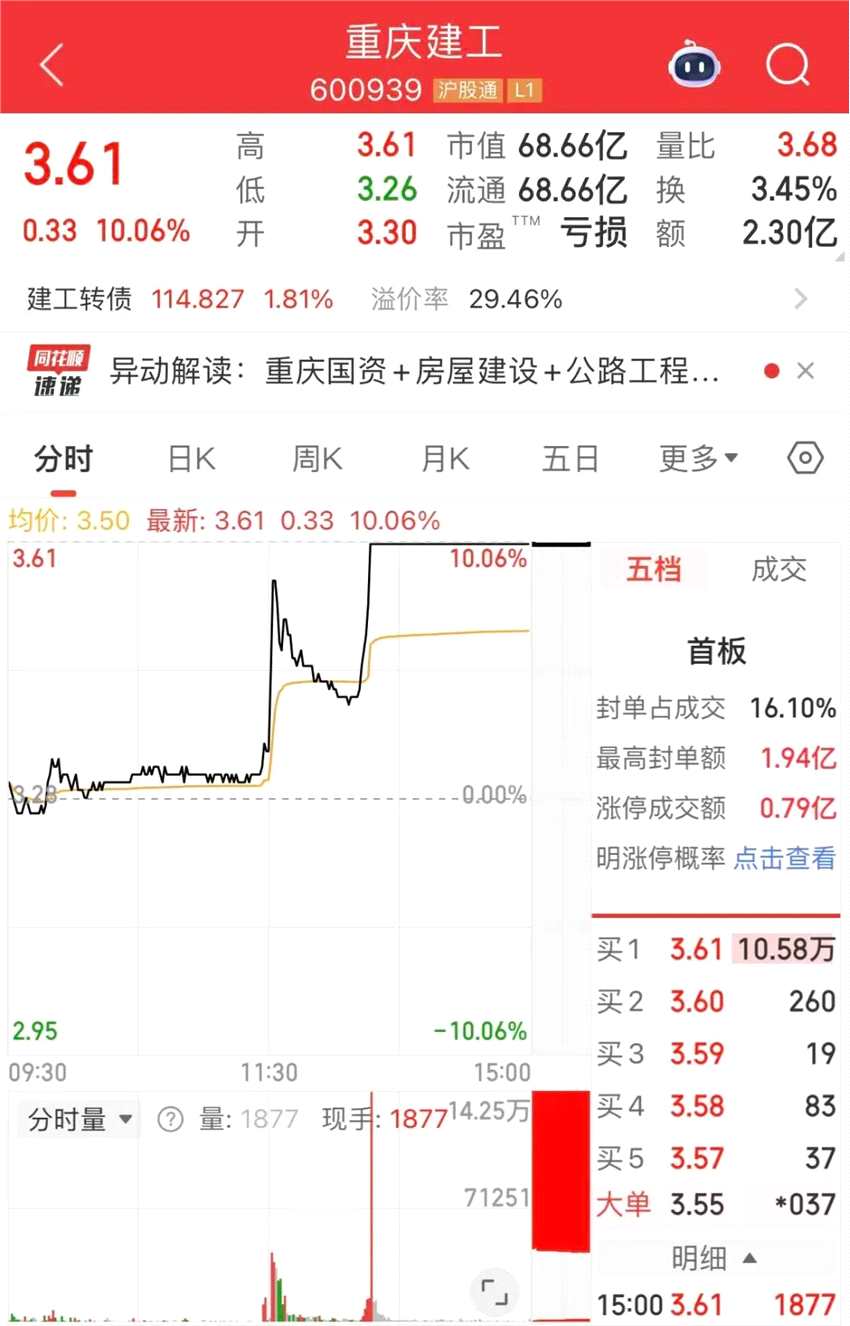Switch to the 月K chart tab

[445, 459]
